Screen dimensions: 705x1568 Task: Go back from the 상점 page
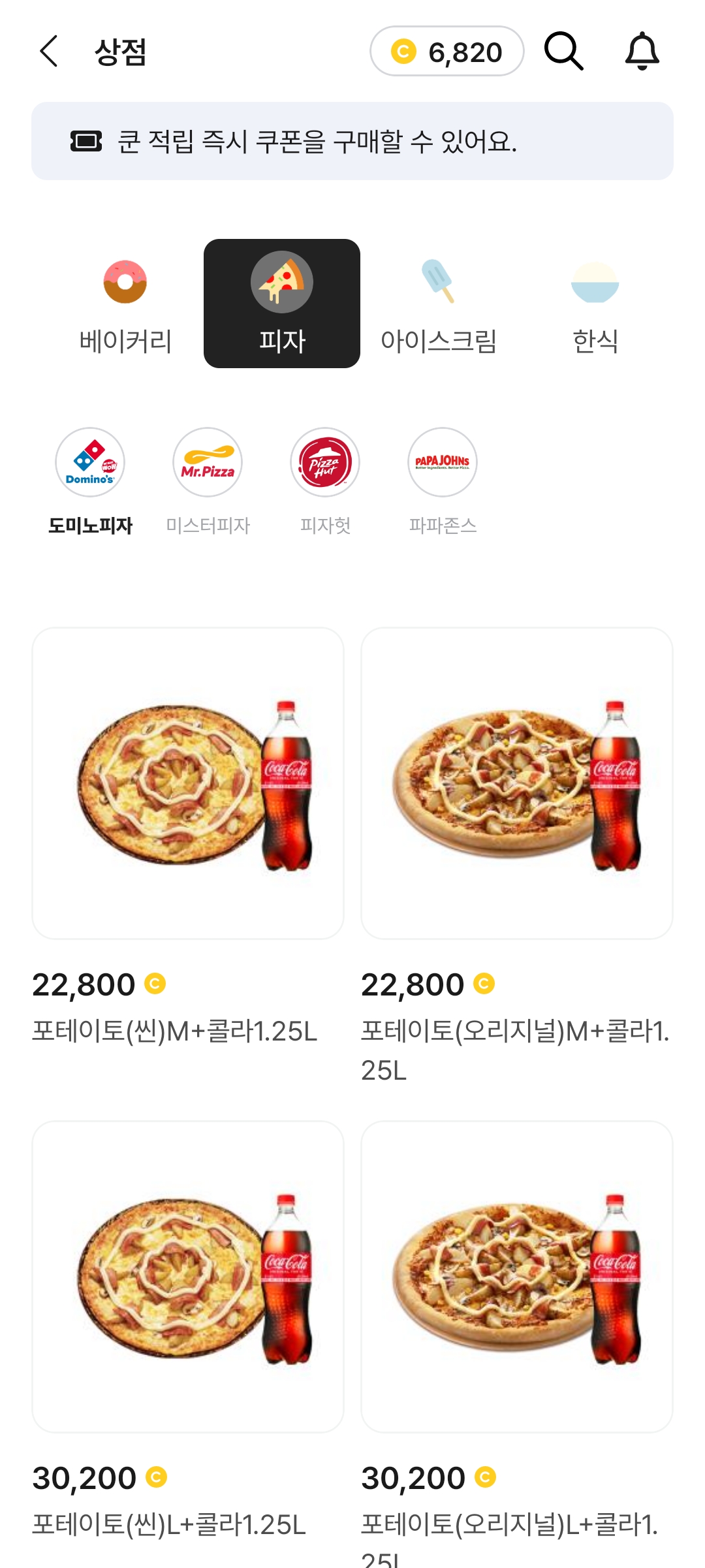pos(50,52)
